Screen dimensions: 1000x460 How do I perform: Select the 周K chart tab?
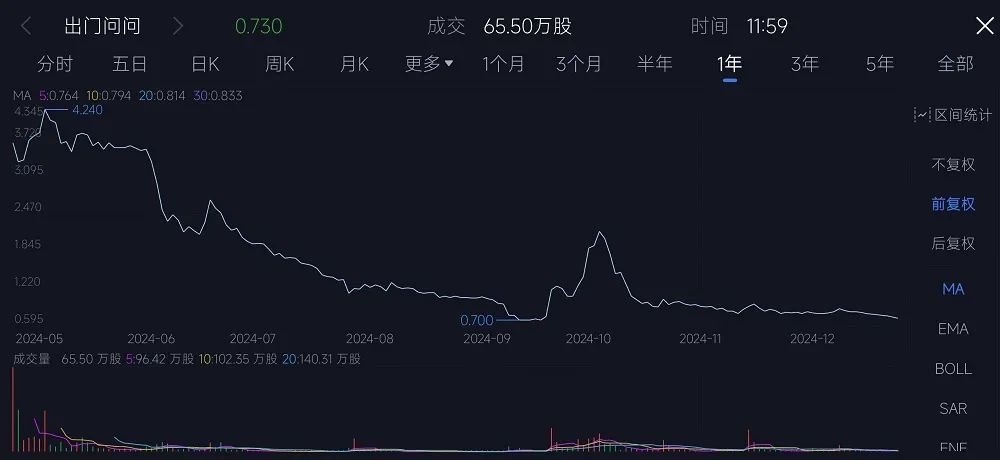coord(280,64)
